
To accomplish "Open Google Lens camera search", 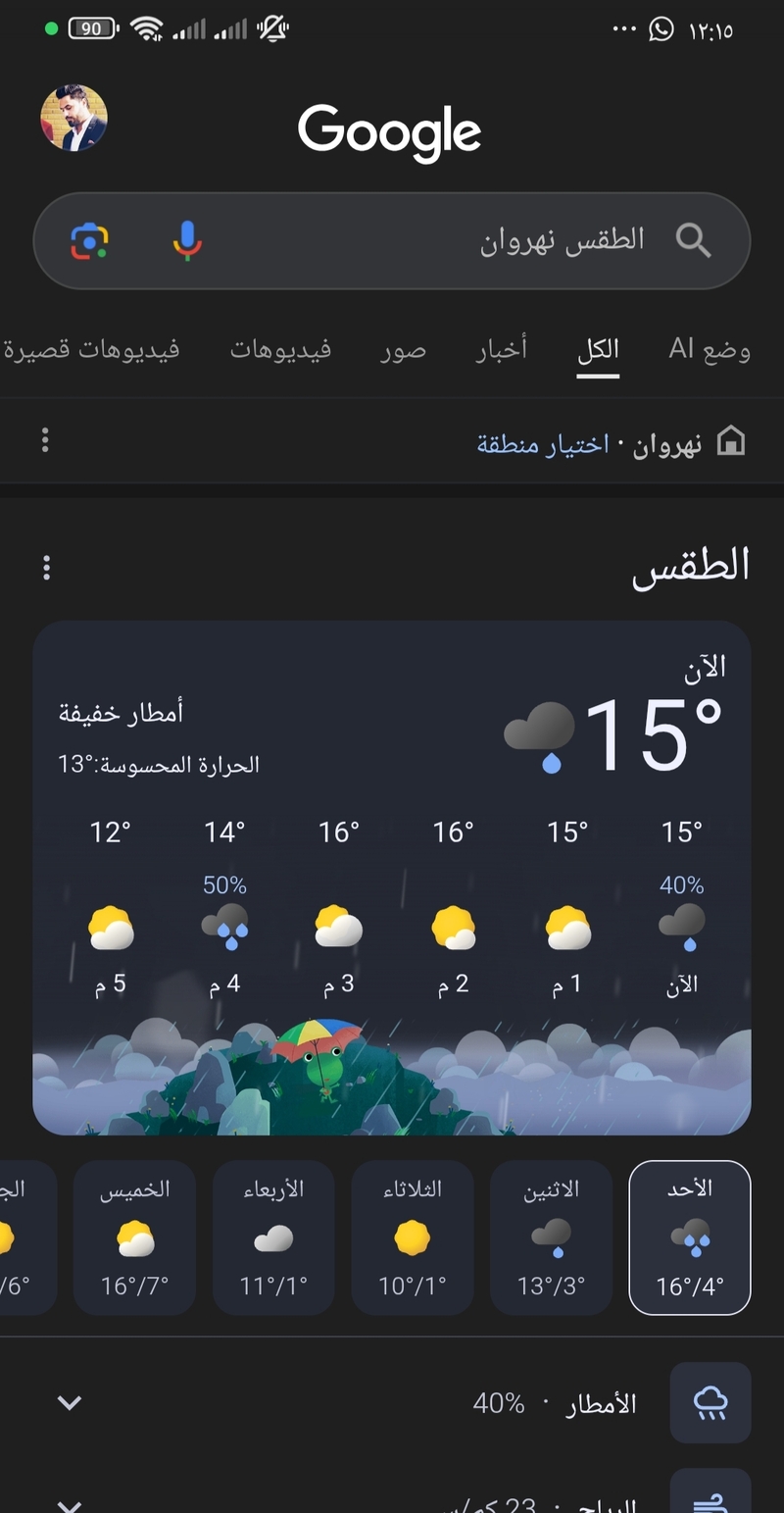I will click(90, 240).
